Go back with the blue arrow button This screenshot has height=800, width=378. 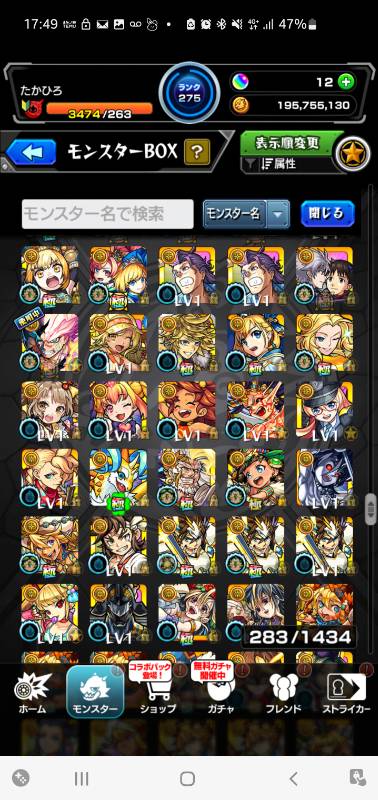click(x=31, y=152)
